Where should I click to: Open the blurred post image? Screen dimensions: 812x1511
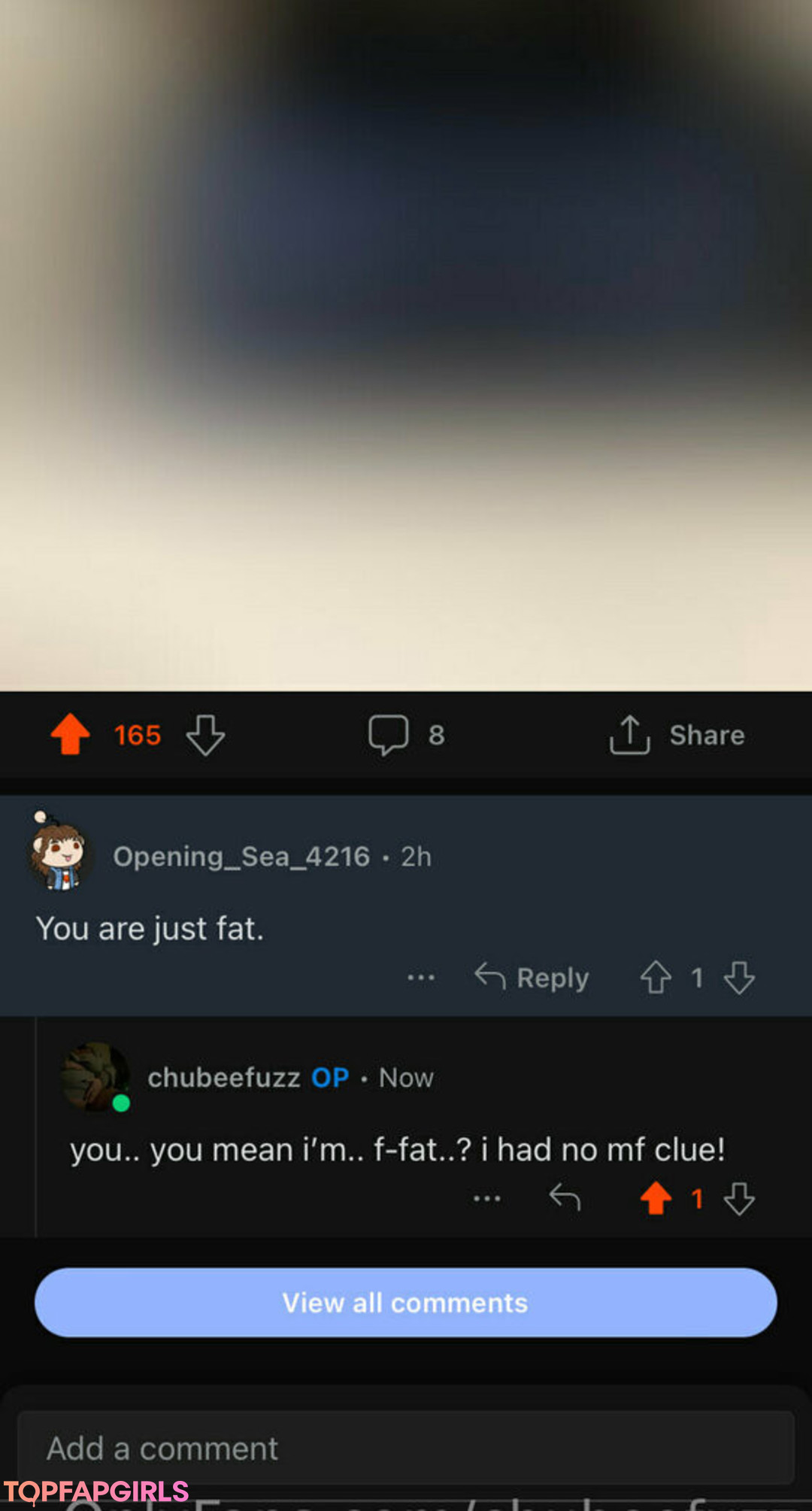406,345
